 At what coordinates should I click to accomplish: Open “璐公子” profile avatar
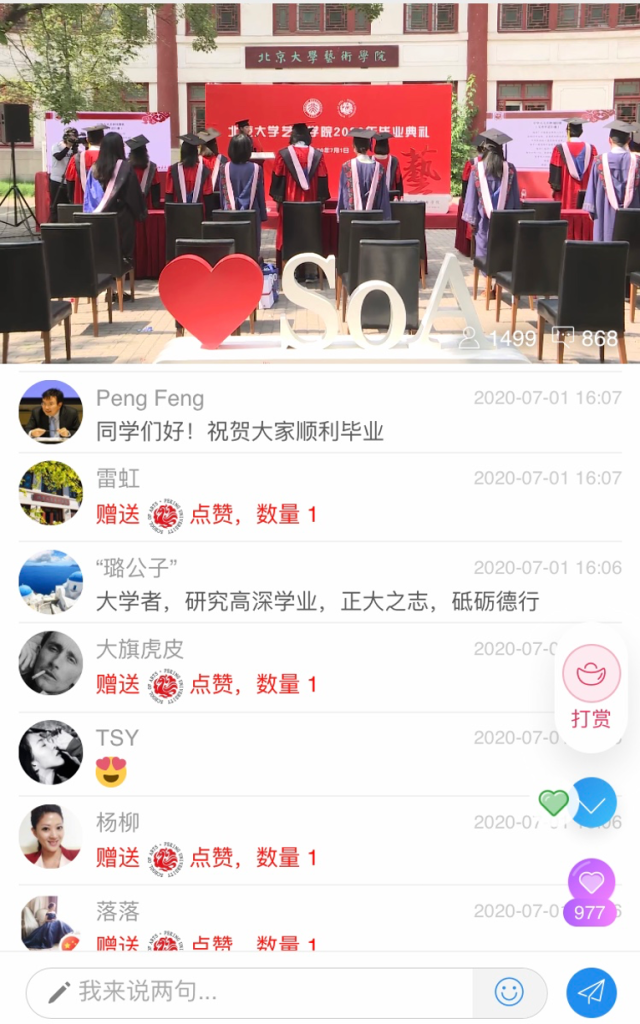tap(51, 581)
